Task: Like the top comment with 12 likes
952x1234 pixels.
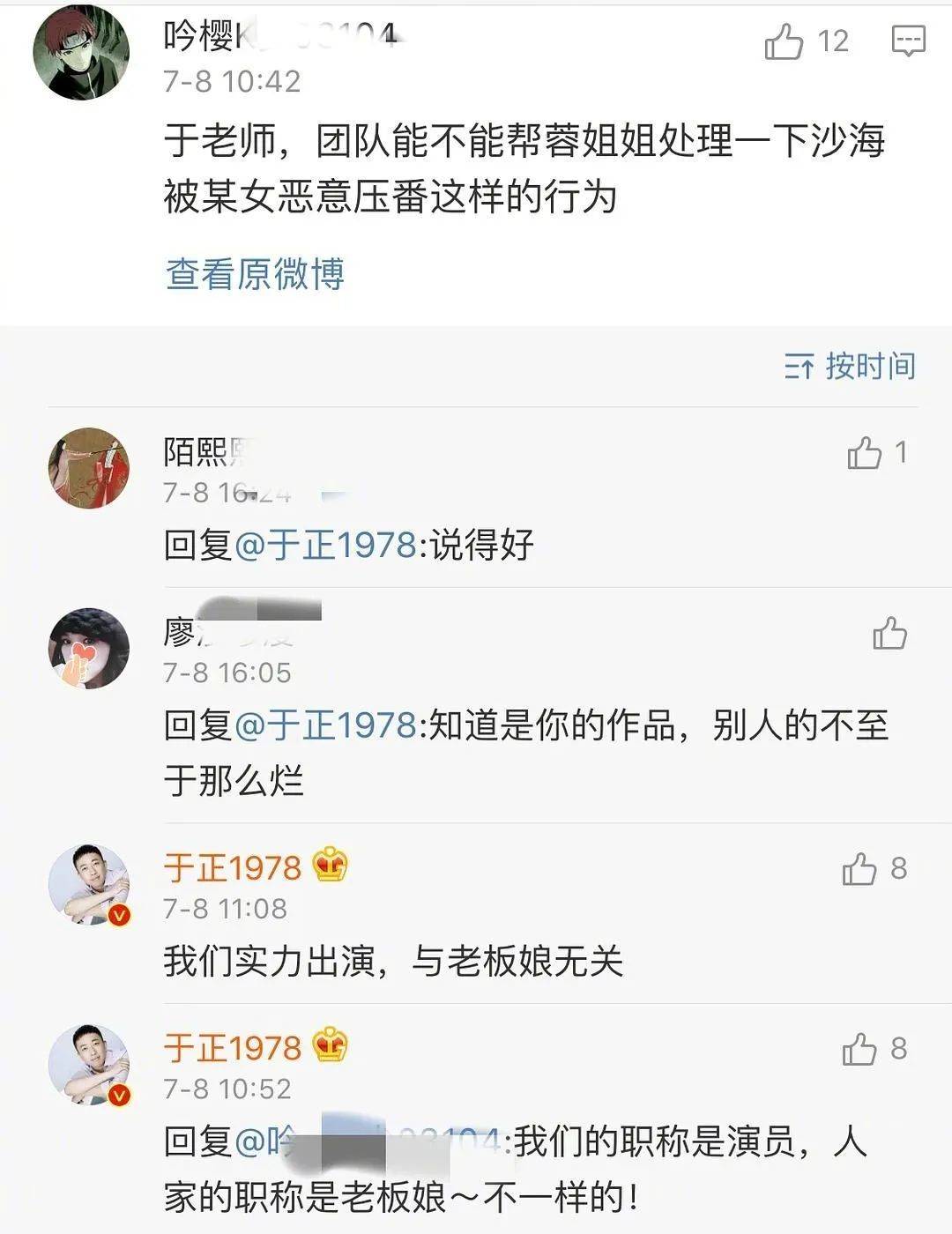Action: pyautogui.click(x=784, y=41)
